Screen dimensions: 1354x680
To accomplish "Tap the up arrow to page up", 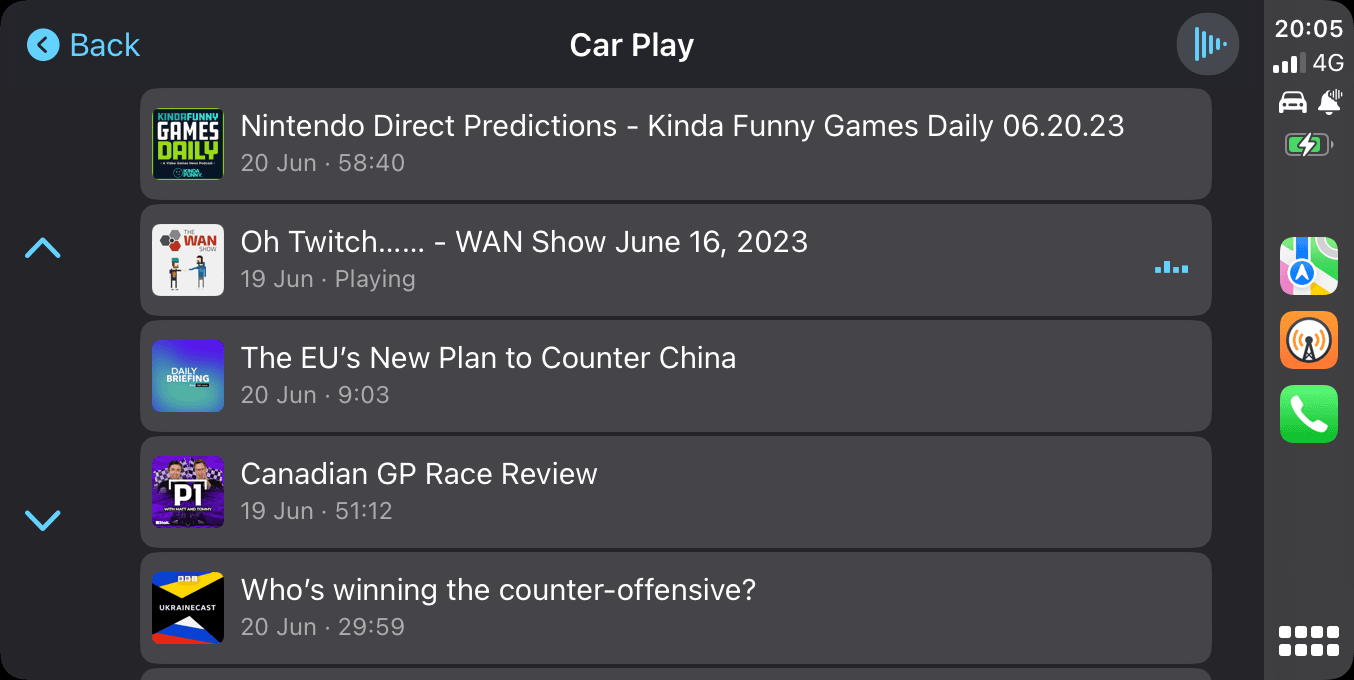I will pos(43,249).
